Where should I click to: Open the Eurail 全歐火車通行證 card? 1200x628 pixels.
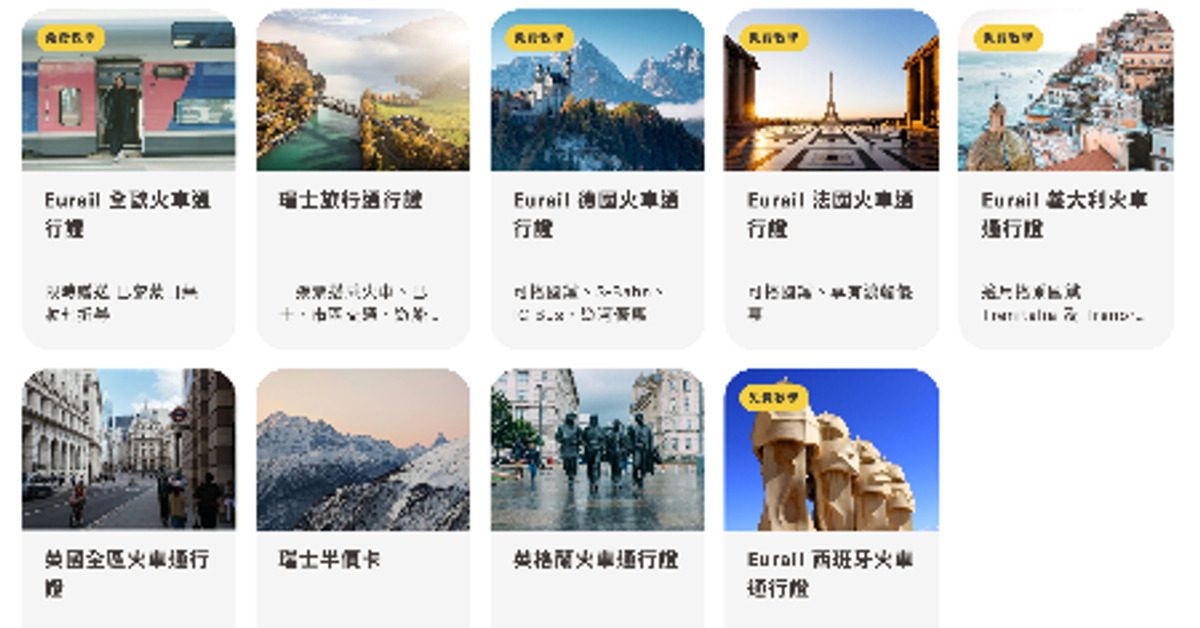point(128,180)
